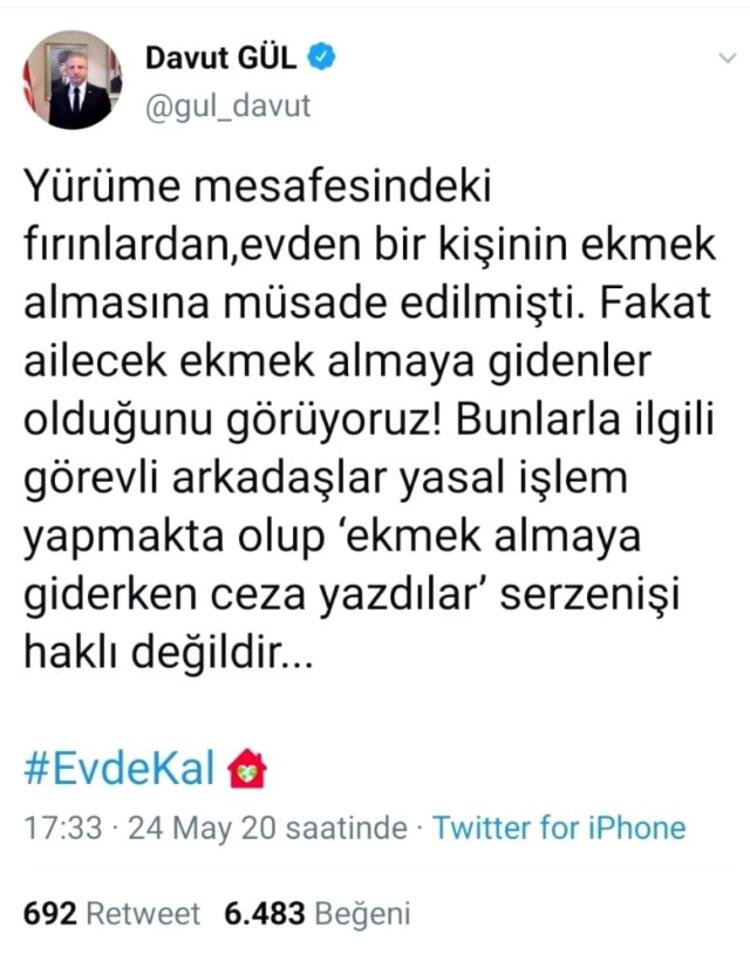Tap the Twitter for iPhone source link

(559, 828)
